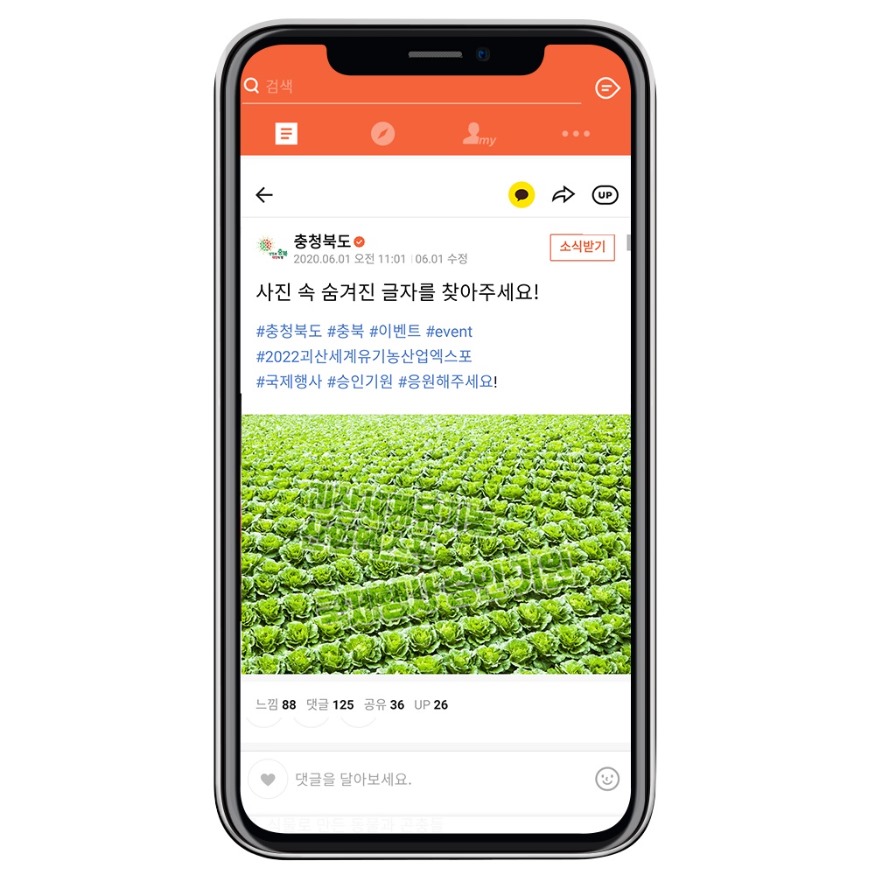Viewport: 875px width, 875px height.
Task: Subscribe with the 소식받기 button
Action: click(x=582, y=247)
